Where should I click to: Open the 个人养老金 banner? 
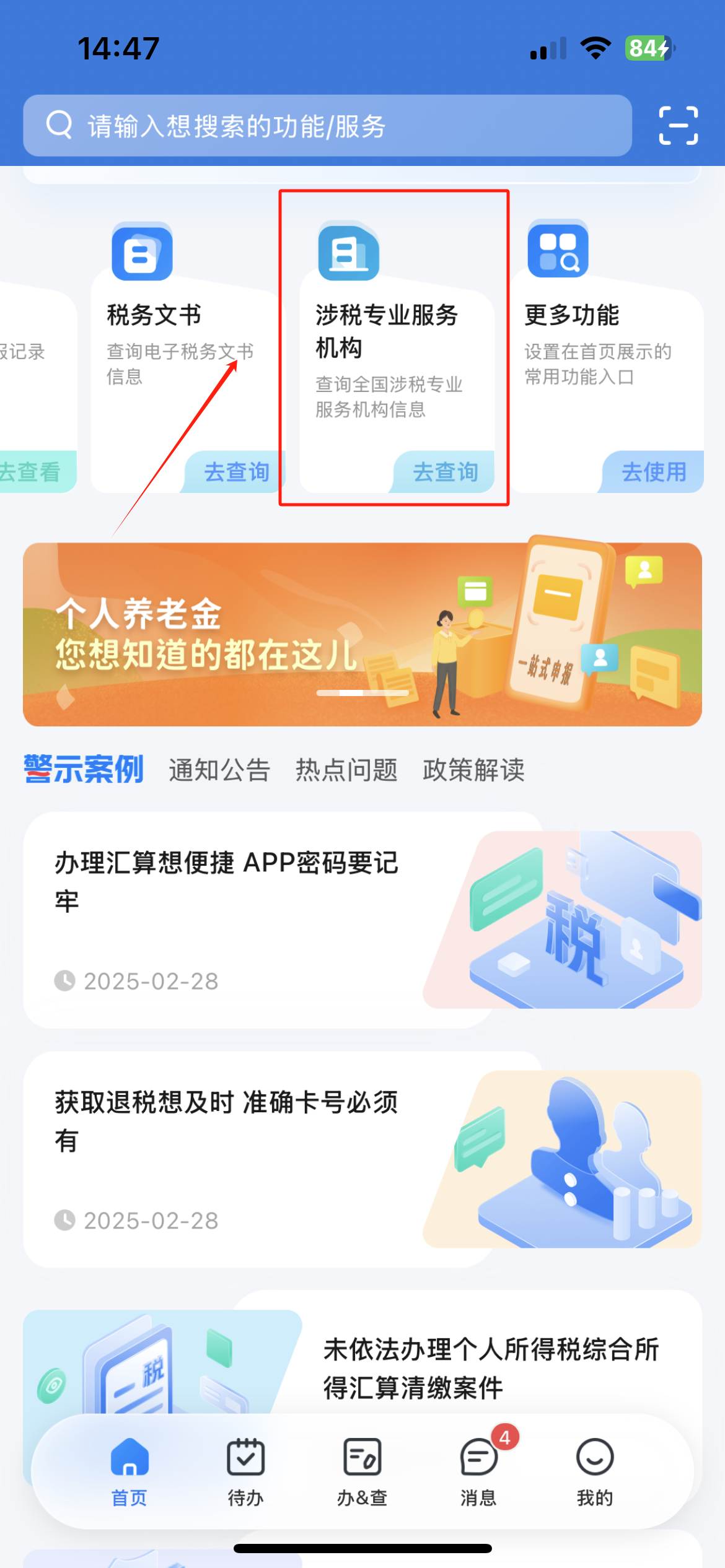point(362,634)
